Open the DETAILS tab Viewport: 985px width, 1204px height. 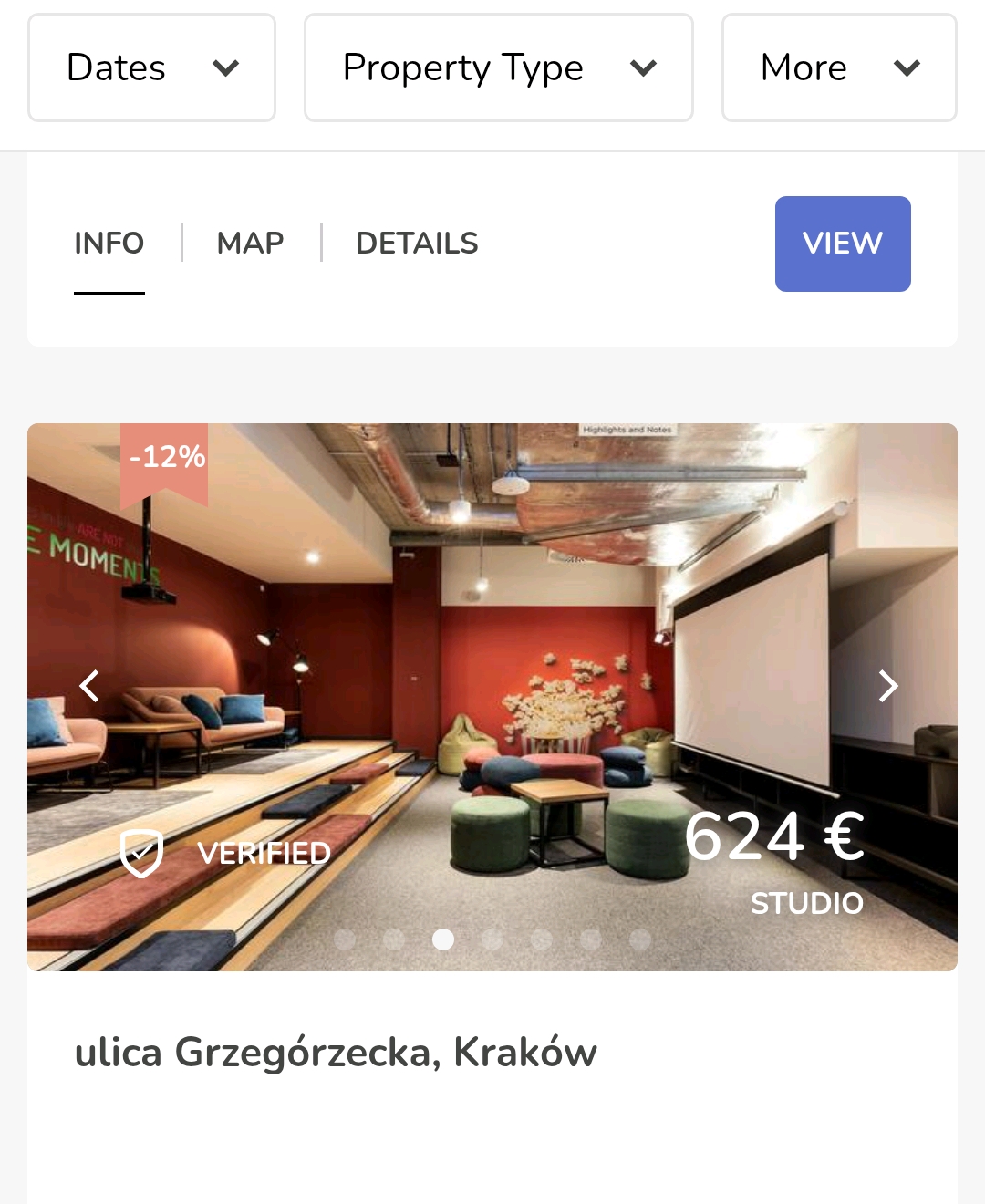click(x=417, y=244)
